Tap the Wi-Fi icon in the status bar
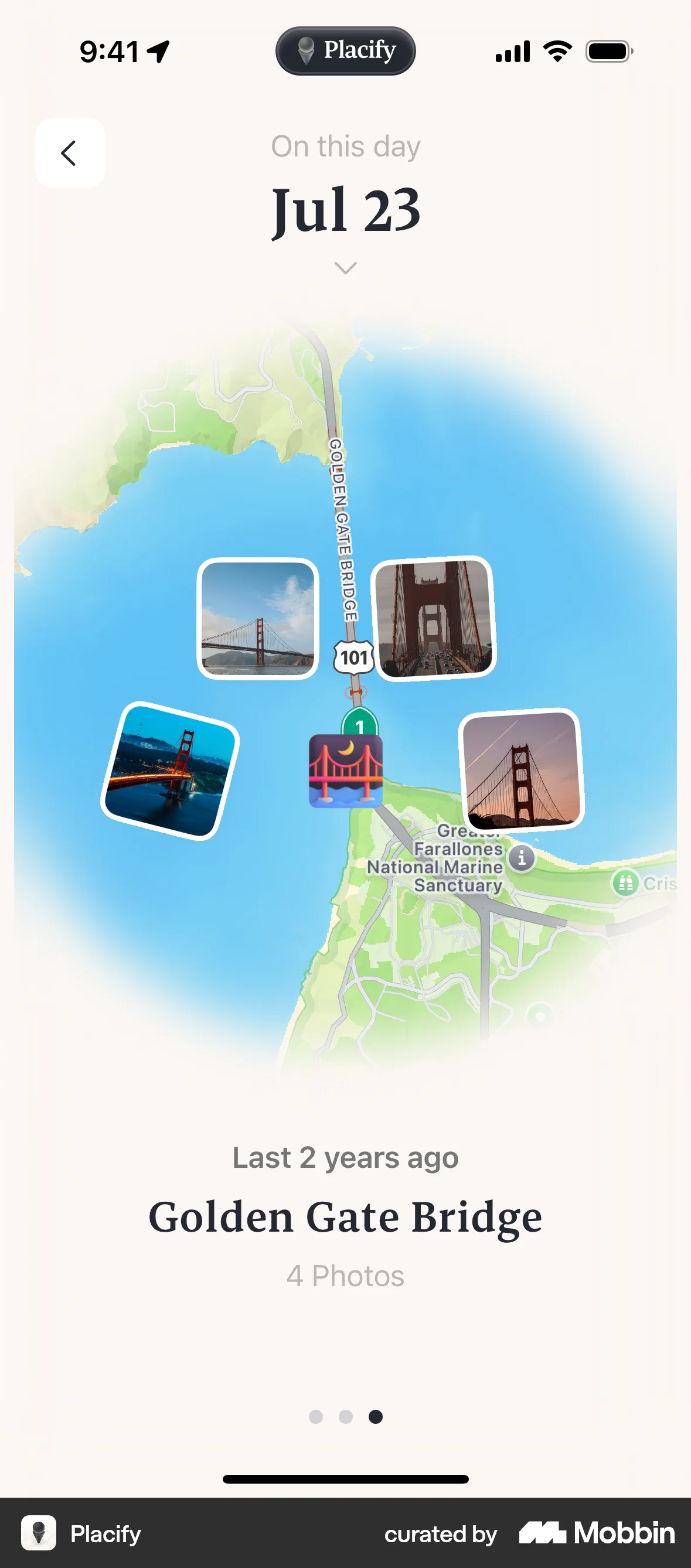The width and height of the screenshot is (691, 1568). pyautogui.click(x=558, y=51)
